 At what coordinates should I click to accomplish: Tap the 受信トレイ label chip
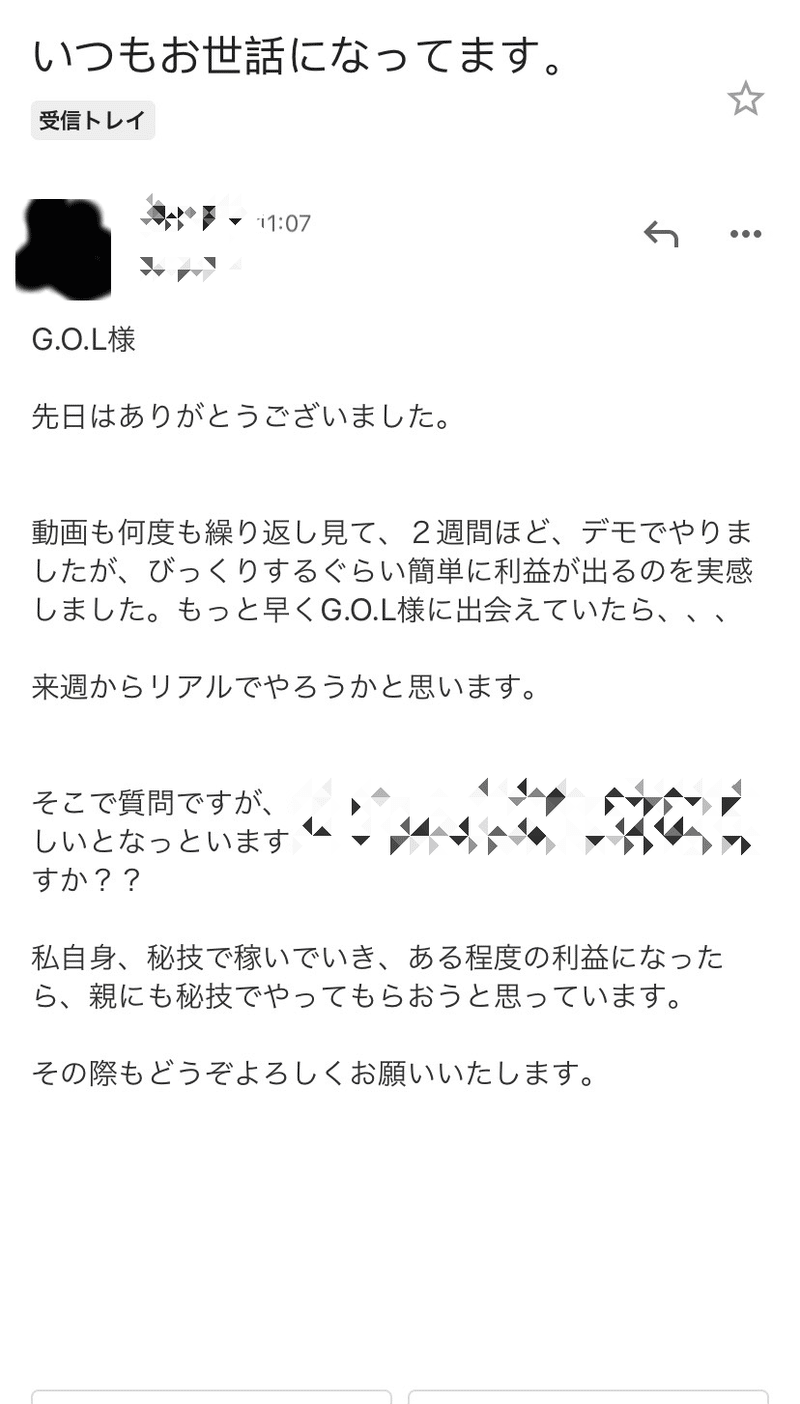[93, 121]
